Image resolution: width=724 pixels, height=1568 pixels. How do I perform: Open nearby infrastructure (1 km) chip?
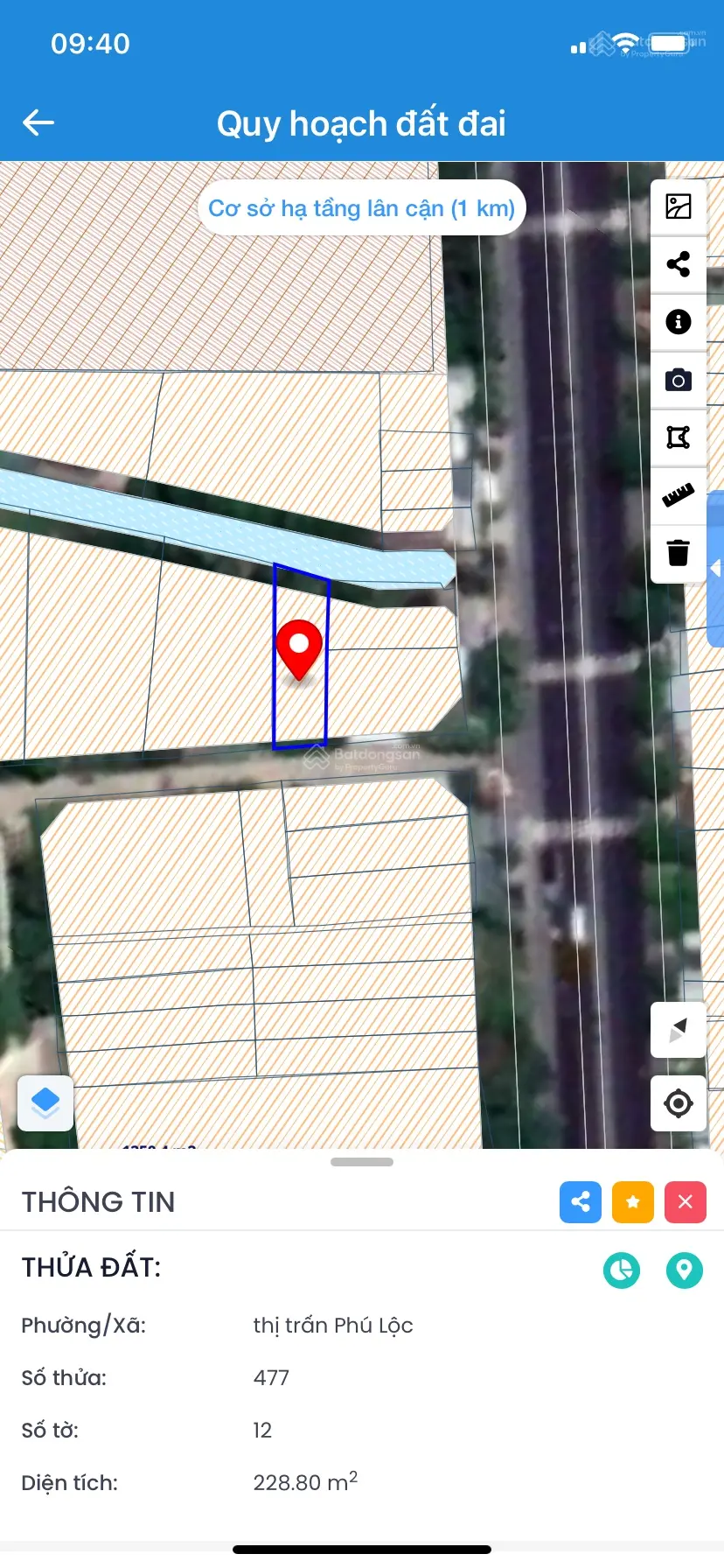(361, 208)
